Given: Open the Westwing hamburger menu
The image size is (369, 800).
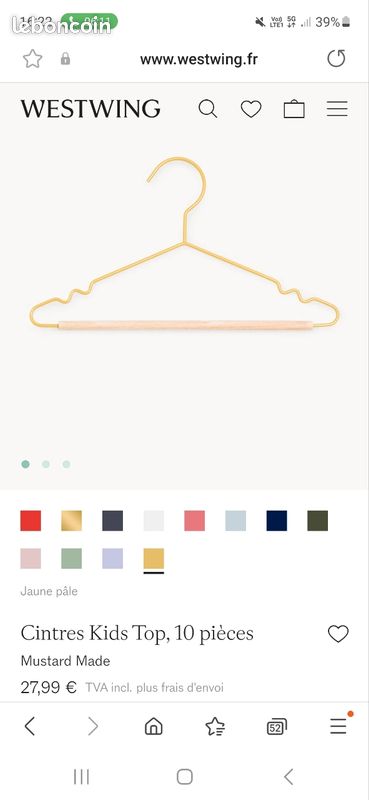Looking at the screenshot, I should tap(337, 109).
